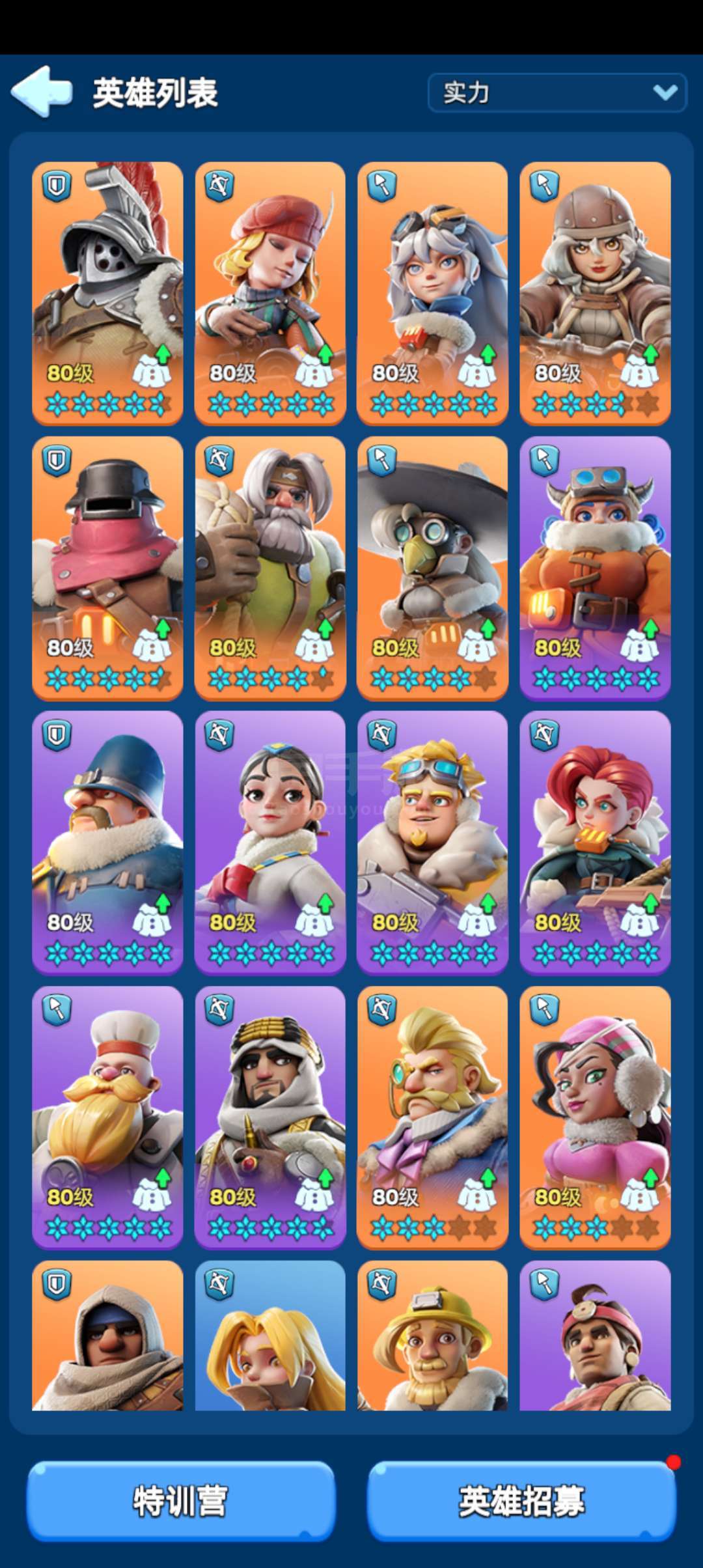This screenshot has height=1568, width=703.
Task: Open the 特训营 training camp
Action: click(x=181, y=1501)
